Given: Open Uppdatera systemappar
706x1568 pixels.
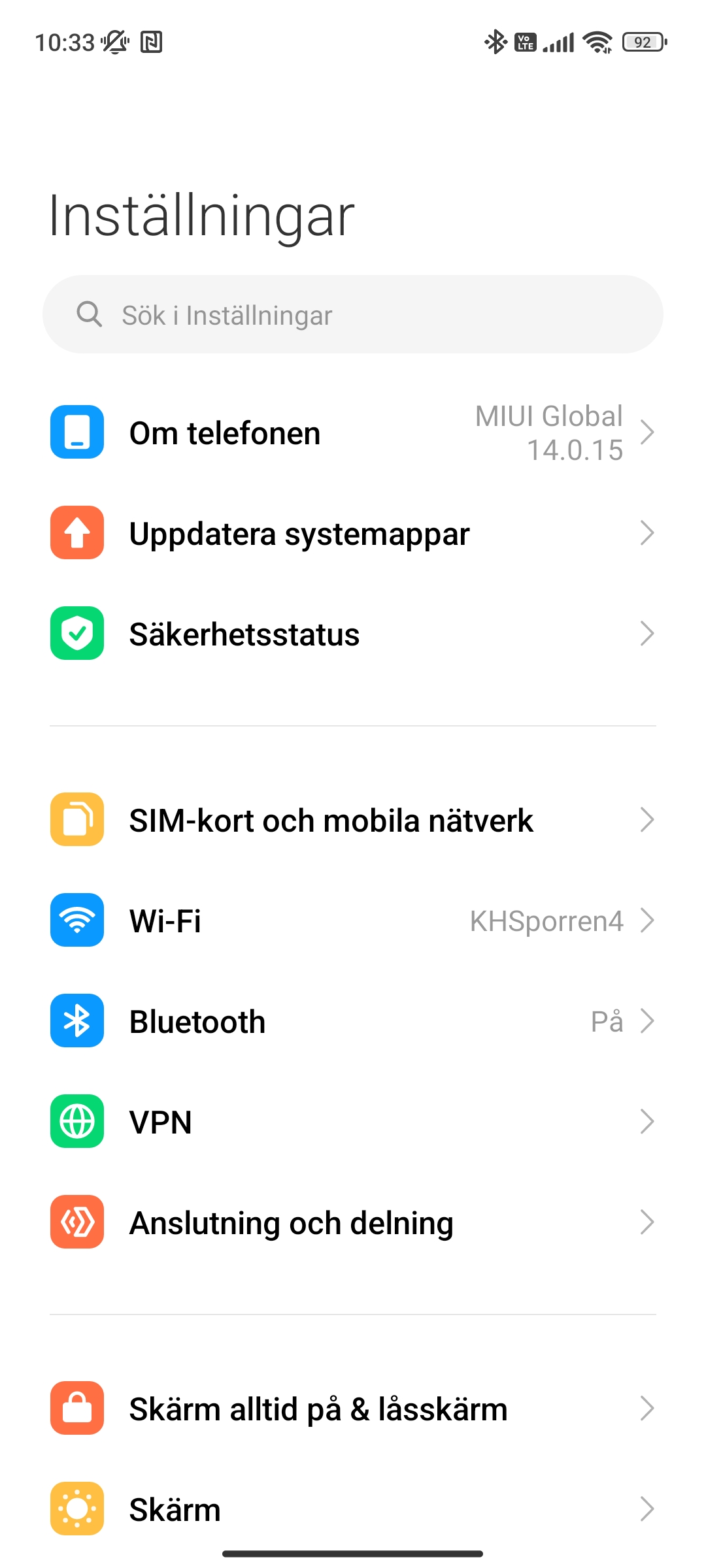Looking at the screenshot, I should (x=353, y=533).
